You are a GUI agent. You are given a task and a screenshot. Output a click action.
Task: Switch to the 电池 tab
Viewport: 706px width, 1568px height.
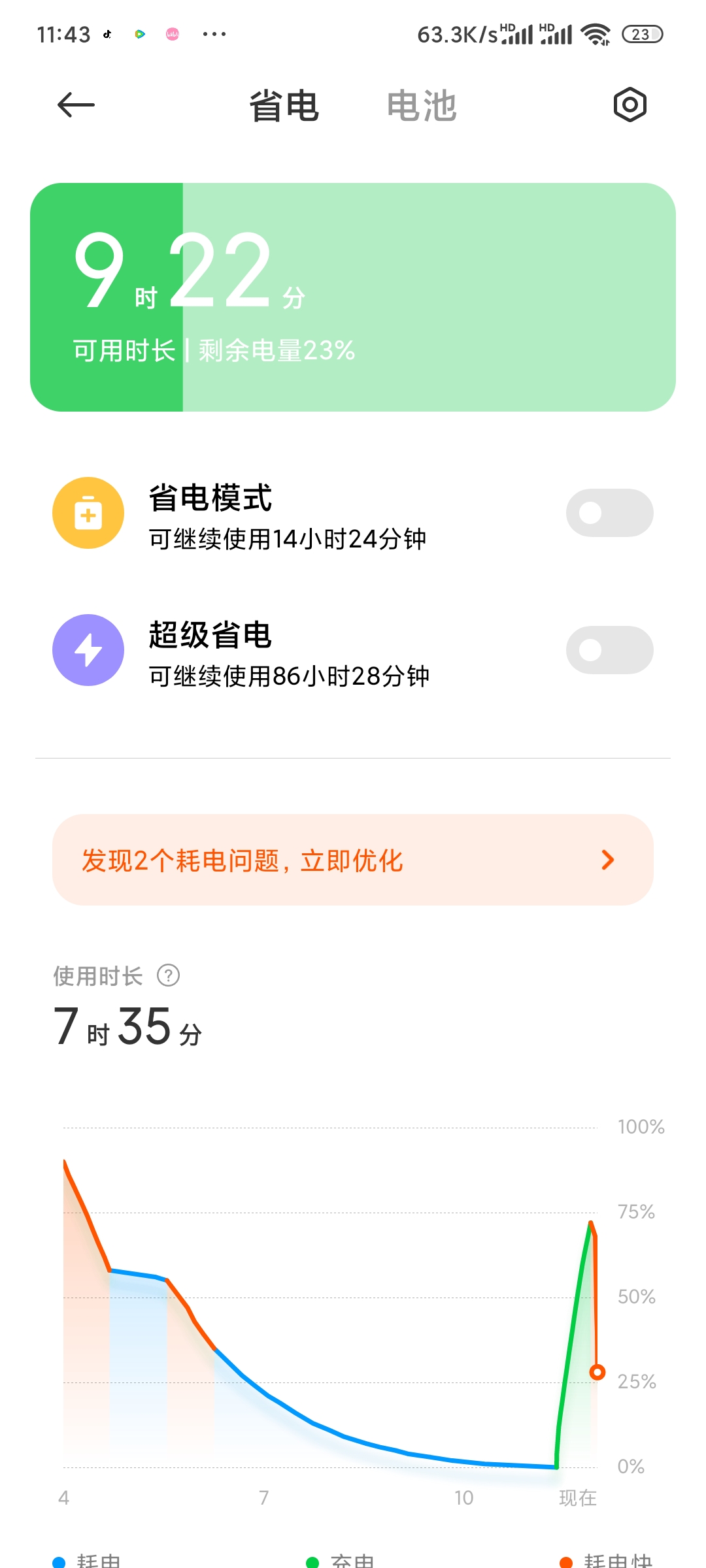pos(422,106)
